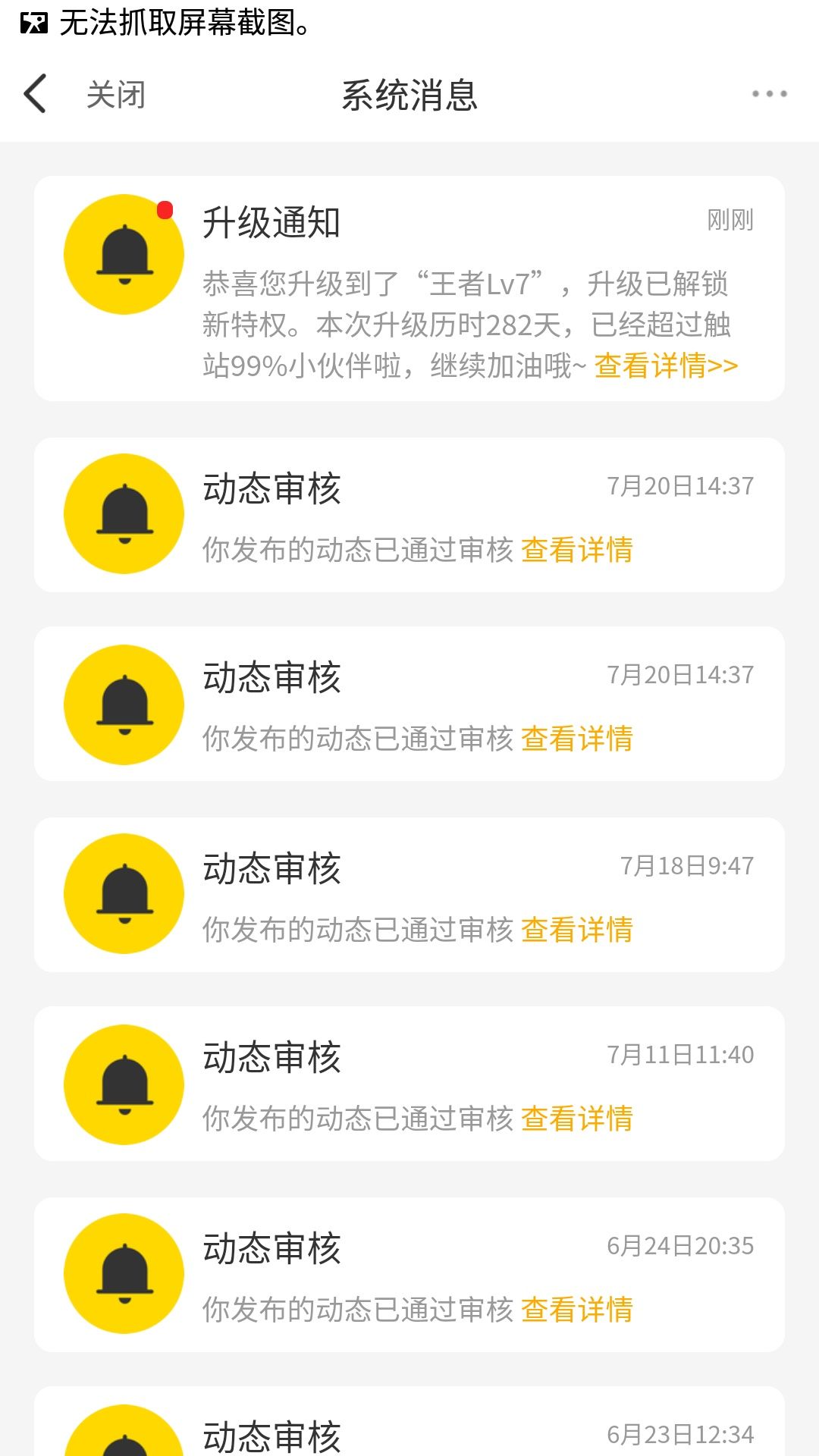This screenshot has width=819, height=1456.
Task: View details of 动态审核 from 7月11日11:40
Action: pyautogui.click(x=577, y=1119)
